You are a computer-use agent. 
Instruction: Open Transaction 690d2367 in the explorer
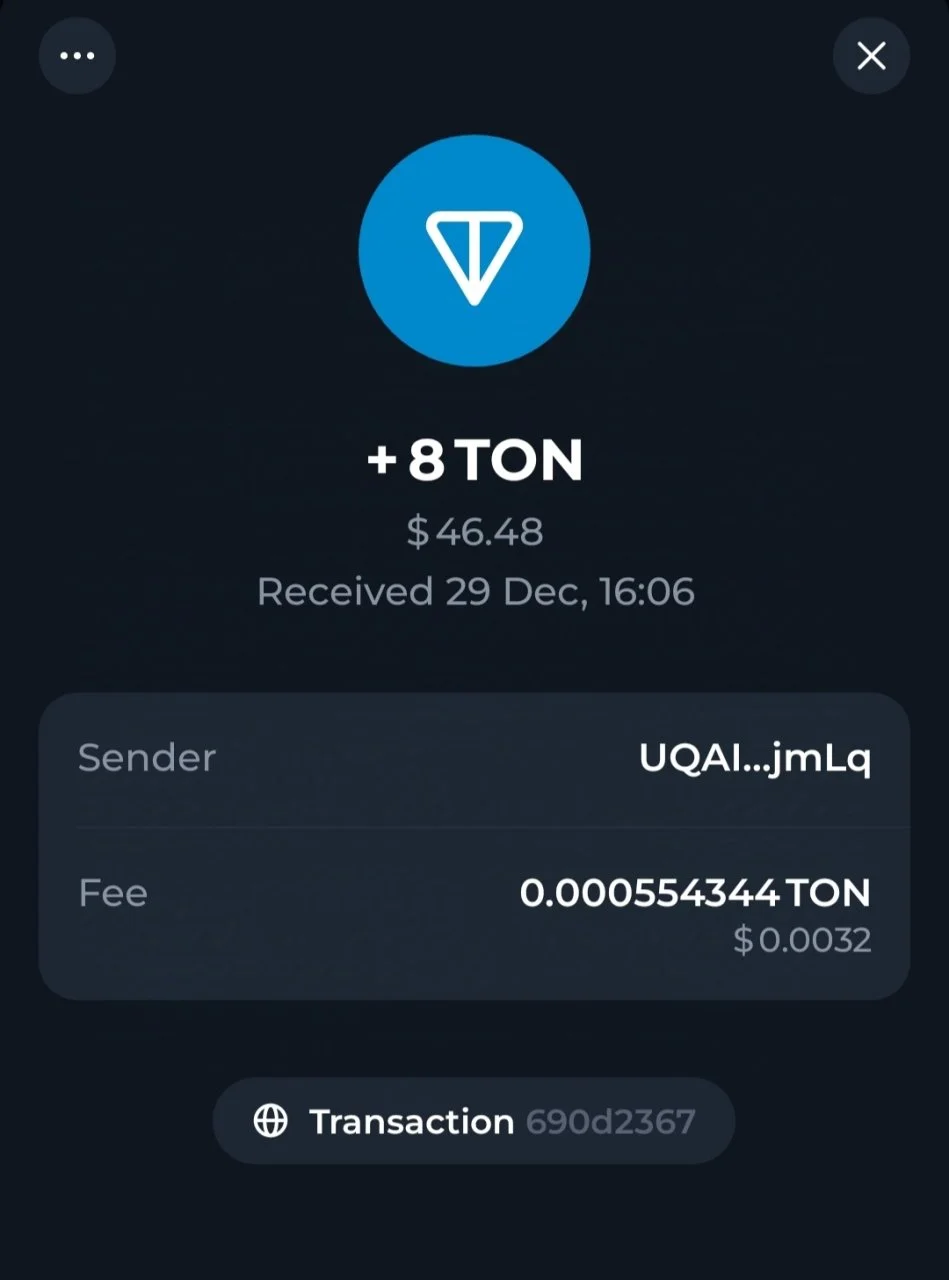coord(474,1121)
